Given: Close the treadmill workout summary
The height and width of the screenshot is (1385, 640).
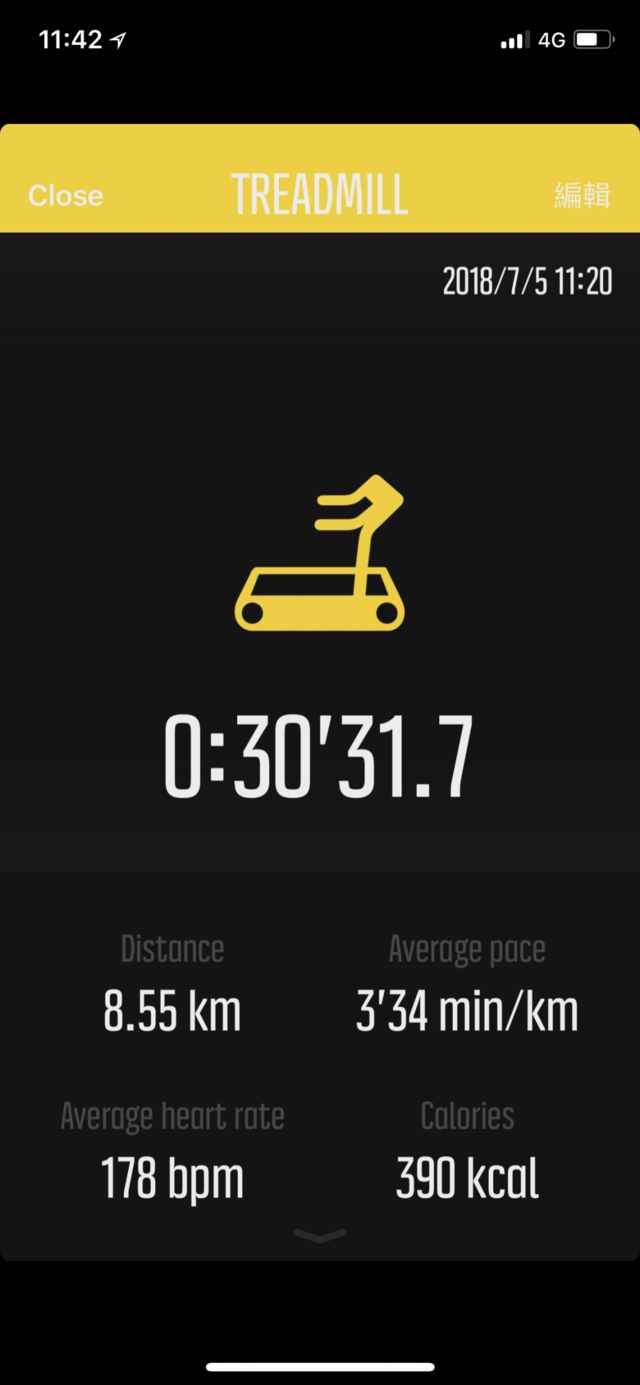Looking at the screenshot, I should (x=65, y=195).
